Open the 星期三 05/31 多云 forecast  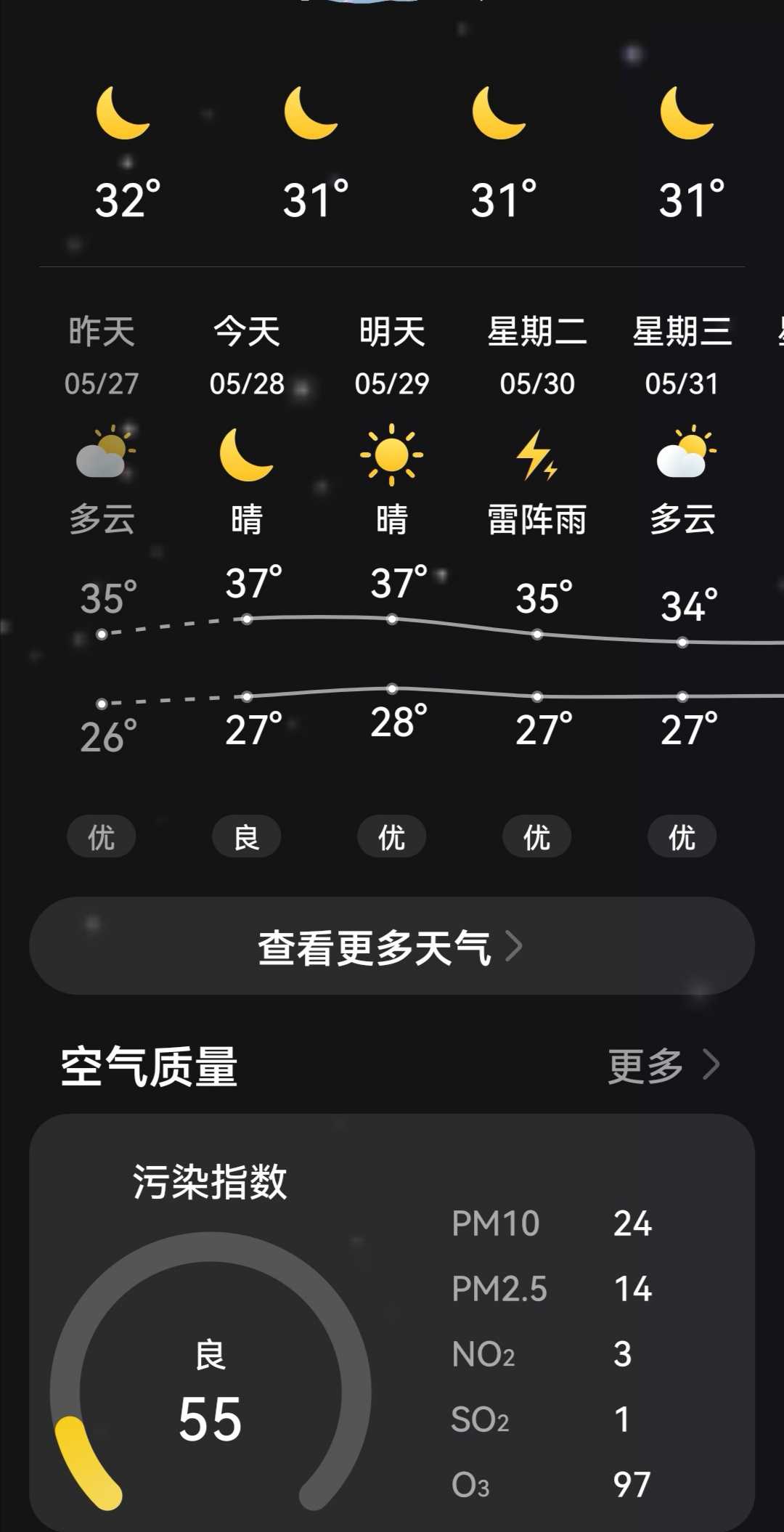pyautogui.click(x=682, y=584)
